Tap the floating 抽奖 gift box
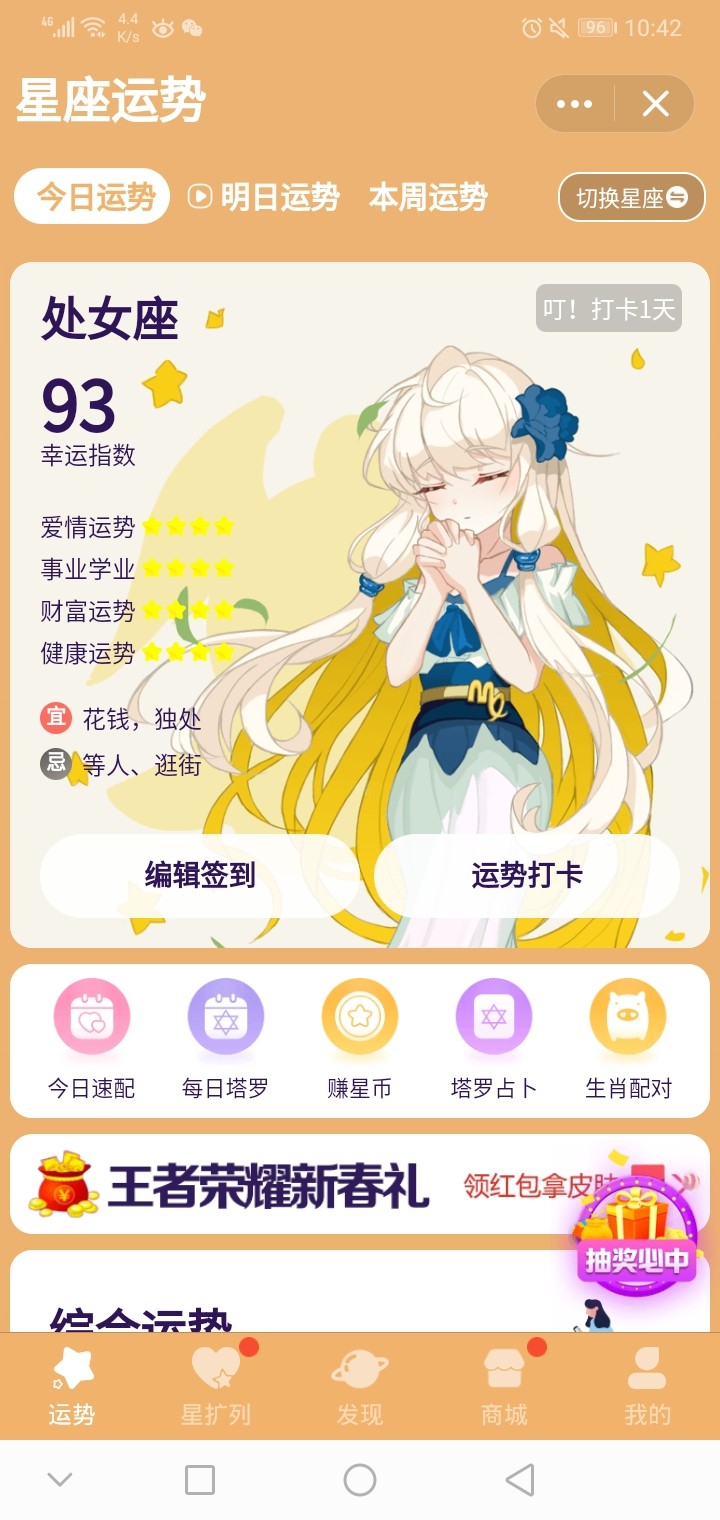This screenshot has width=720, height=1520. (x=636, y=1236)
